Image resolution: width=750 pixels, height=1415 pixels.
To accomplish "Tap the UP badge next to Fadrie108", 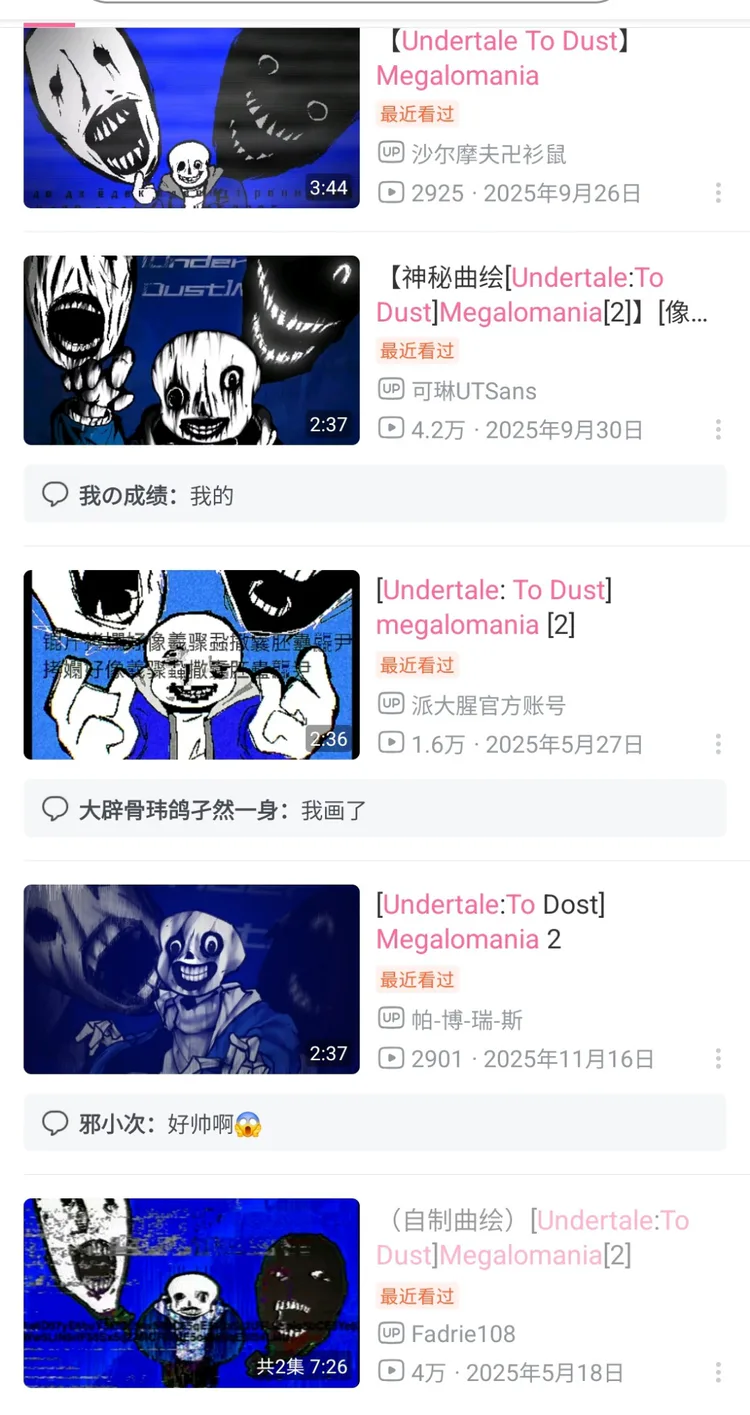I will point(391,1334).
